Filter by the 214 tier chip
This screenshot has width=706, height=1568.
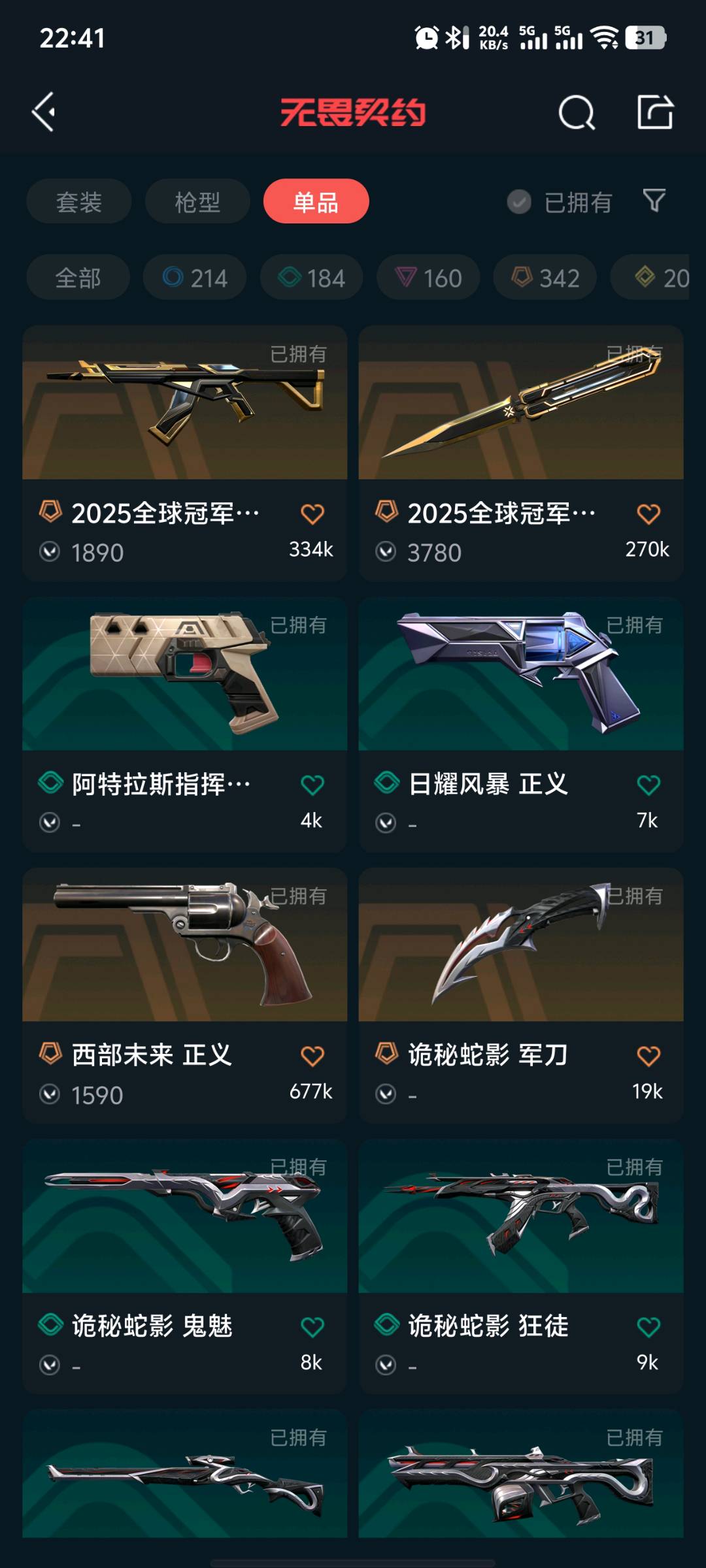(195, 278)
